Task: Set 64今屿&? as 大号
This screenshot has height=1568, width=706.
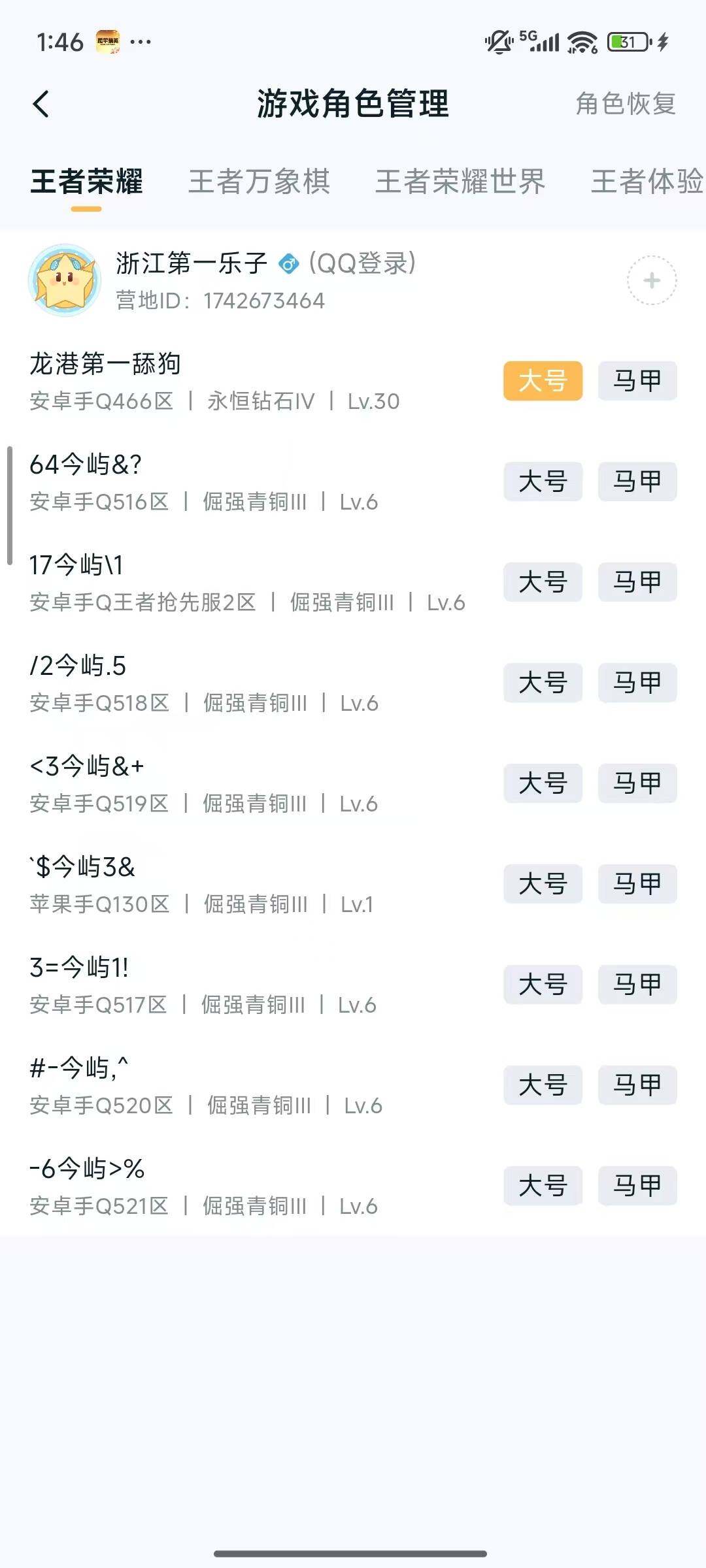Action: 543,482
